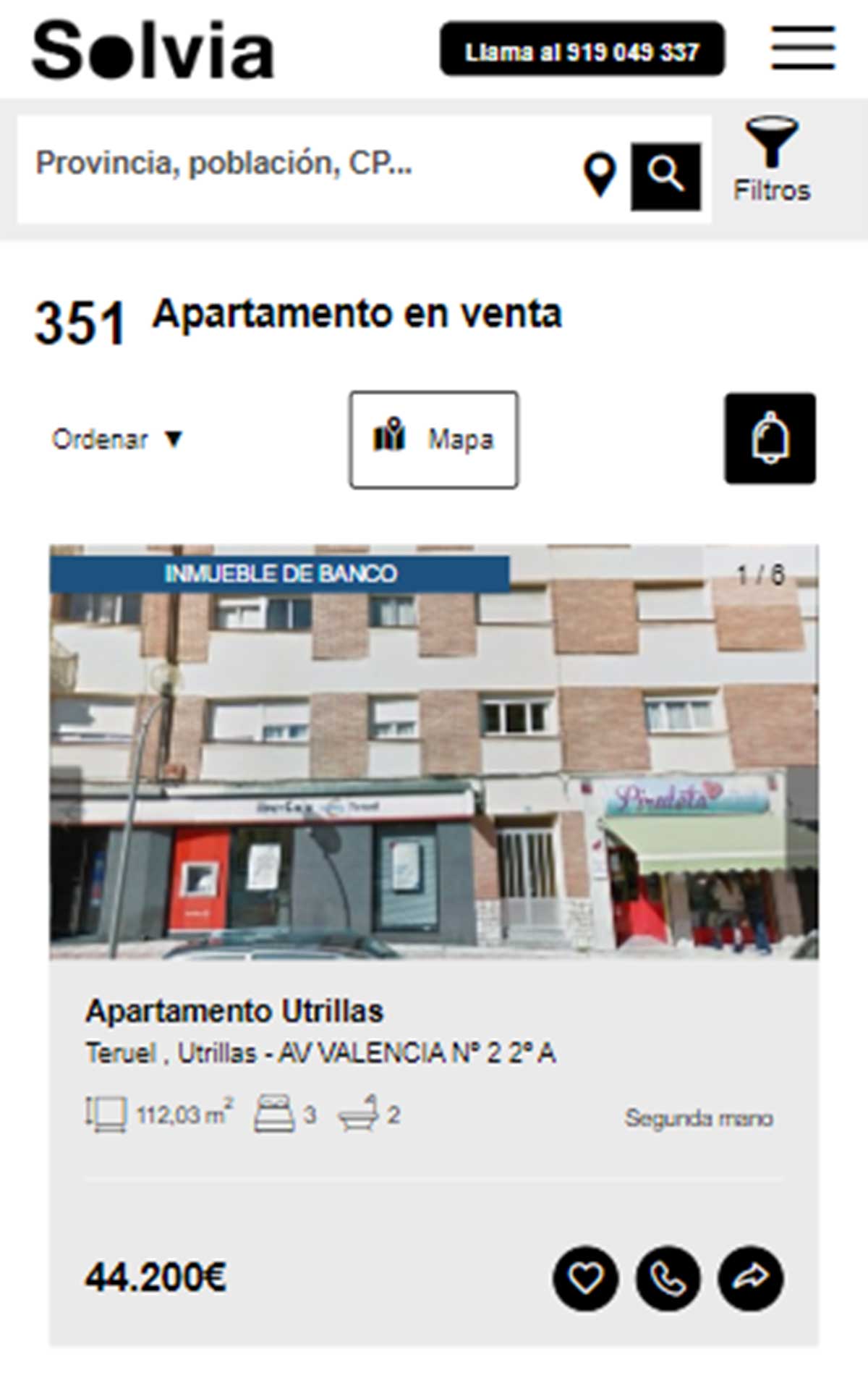Call Solvia at 919 049 337
The image size is (868, 1378).
(582, 50)
